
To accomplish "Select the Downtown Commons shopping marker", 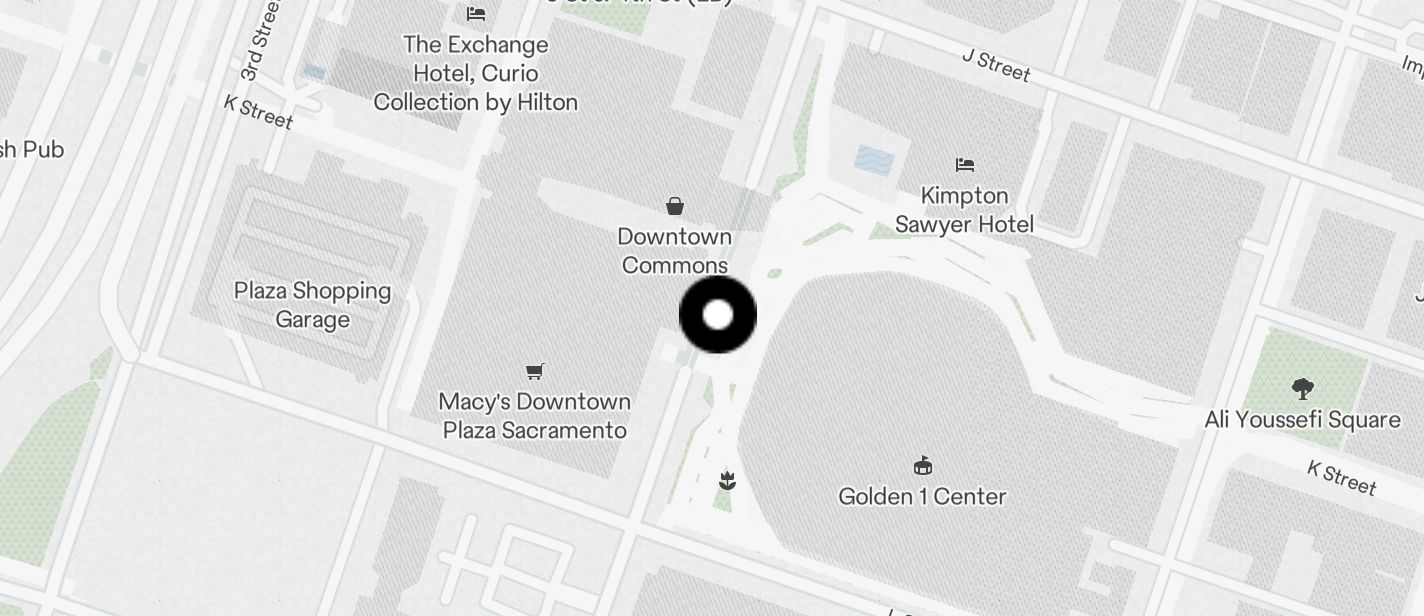I will (676, 207).
